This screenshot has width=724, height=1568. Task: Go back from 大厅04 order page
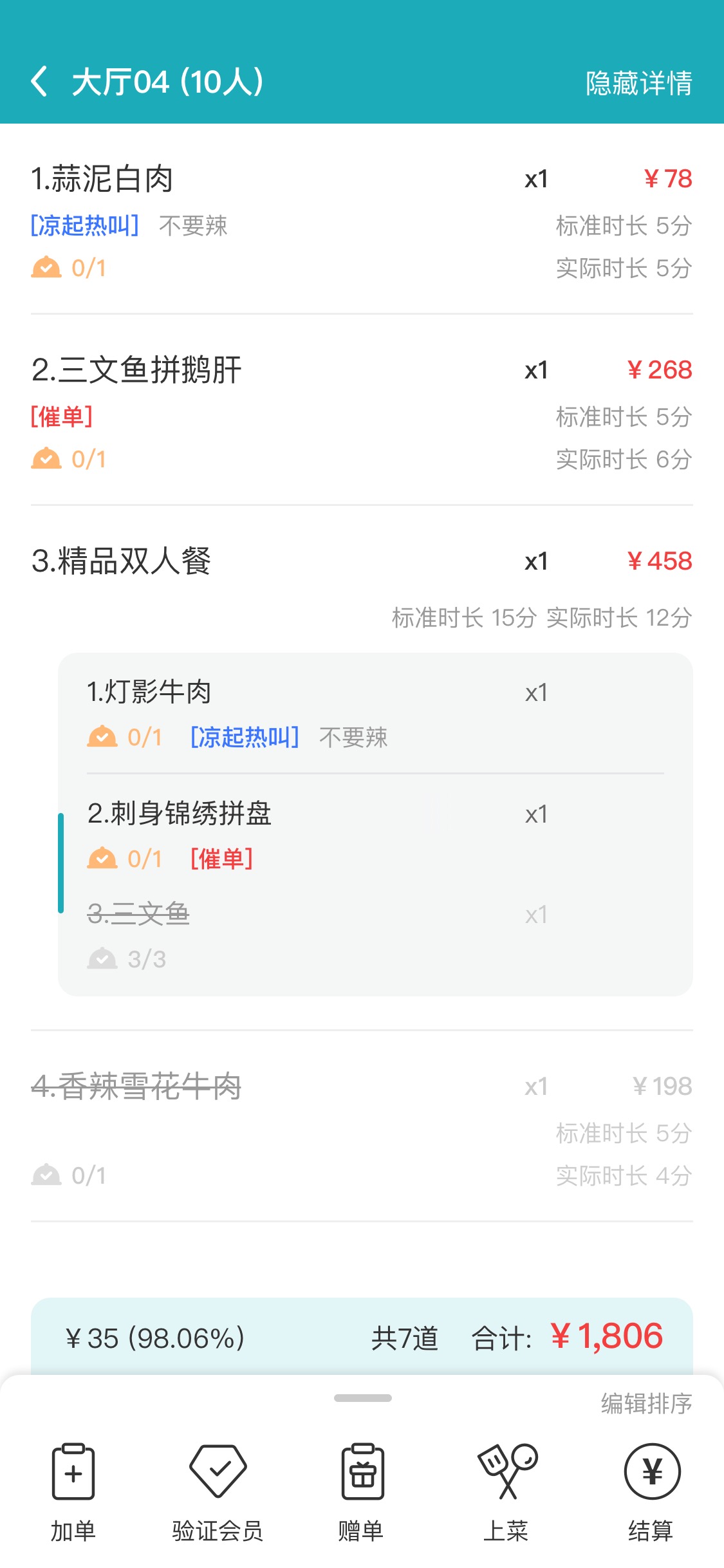(40, 82)
